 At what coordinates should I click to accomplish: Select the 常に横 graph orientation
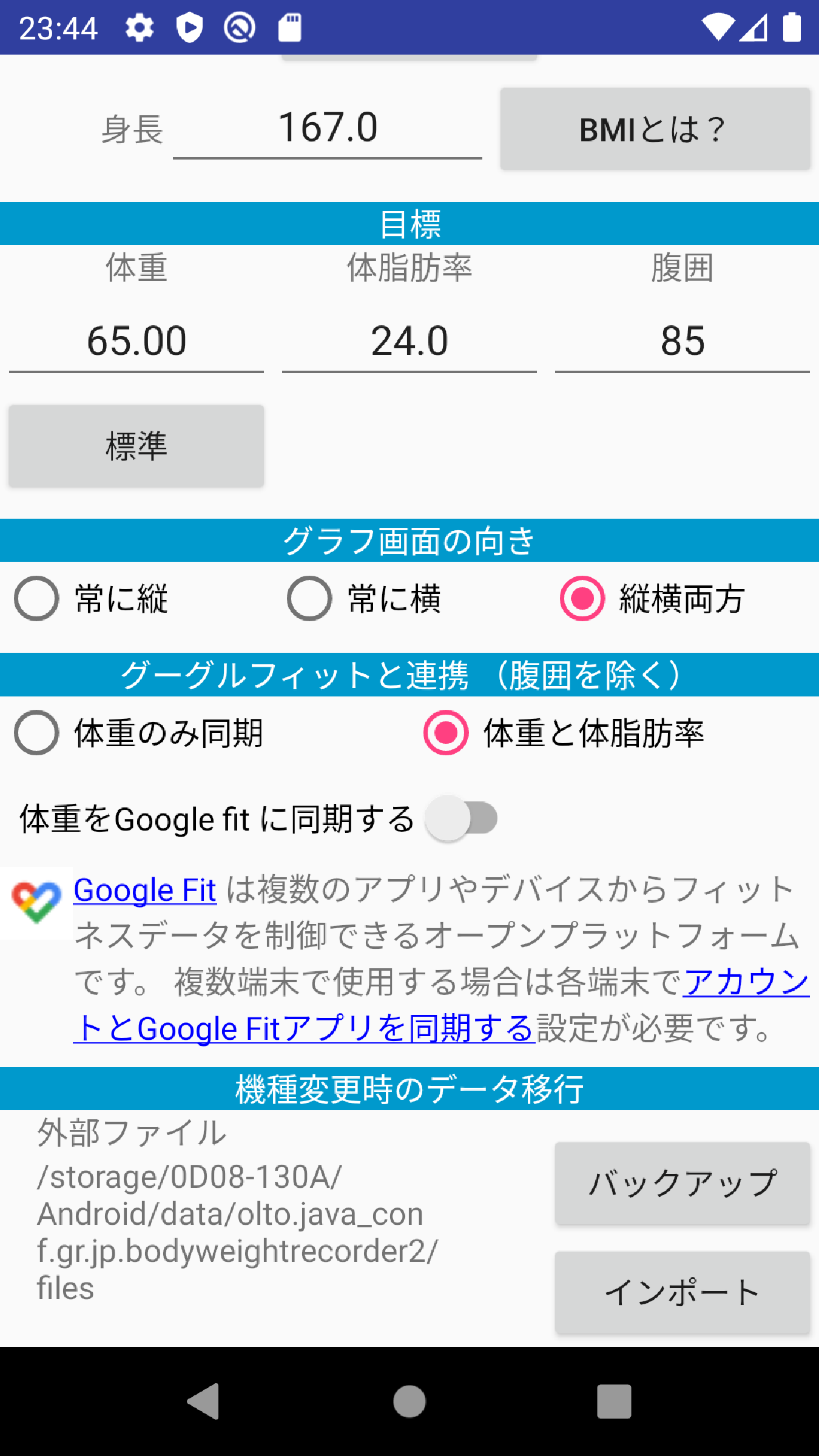tap(364, 599)
